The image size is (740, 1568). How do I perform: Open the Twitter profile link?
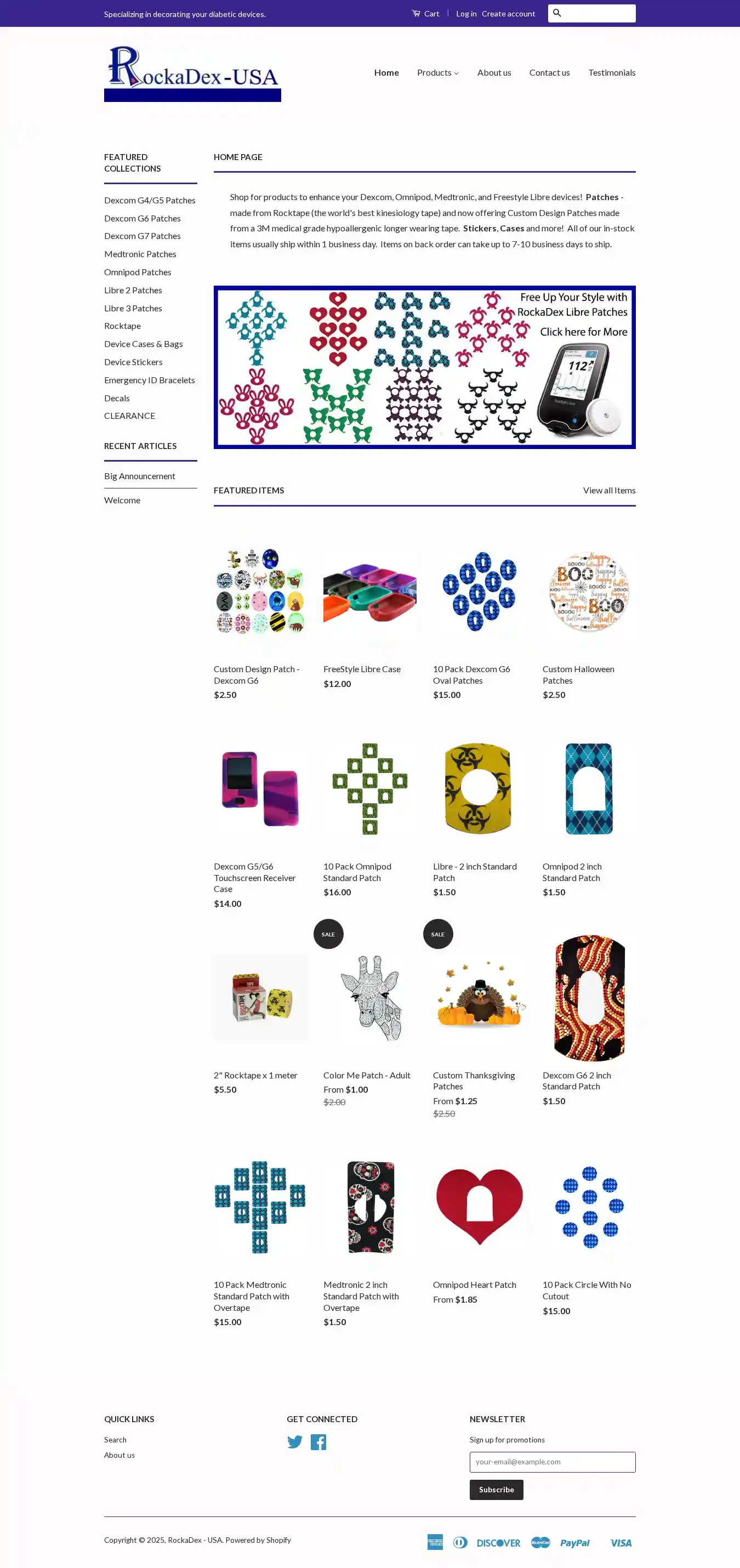(294, 1442)
